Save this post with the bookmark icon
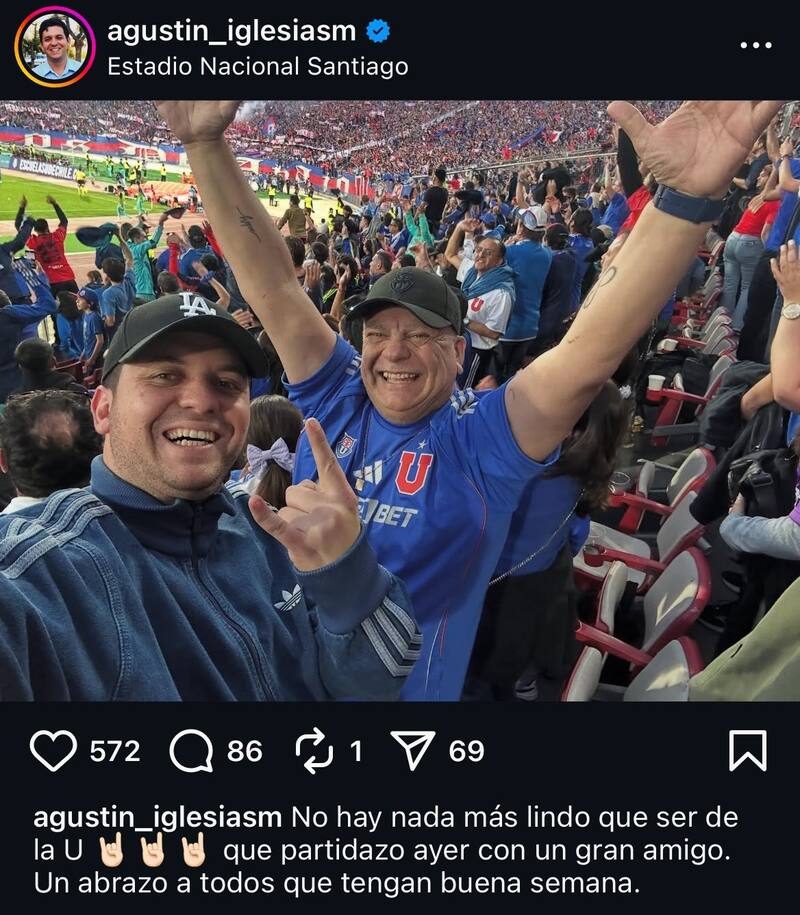 coord(747,751)
